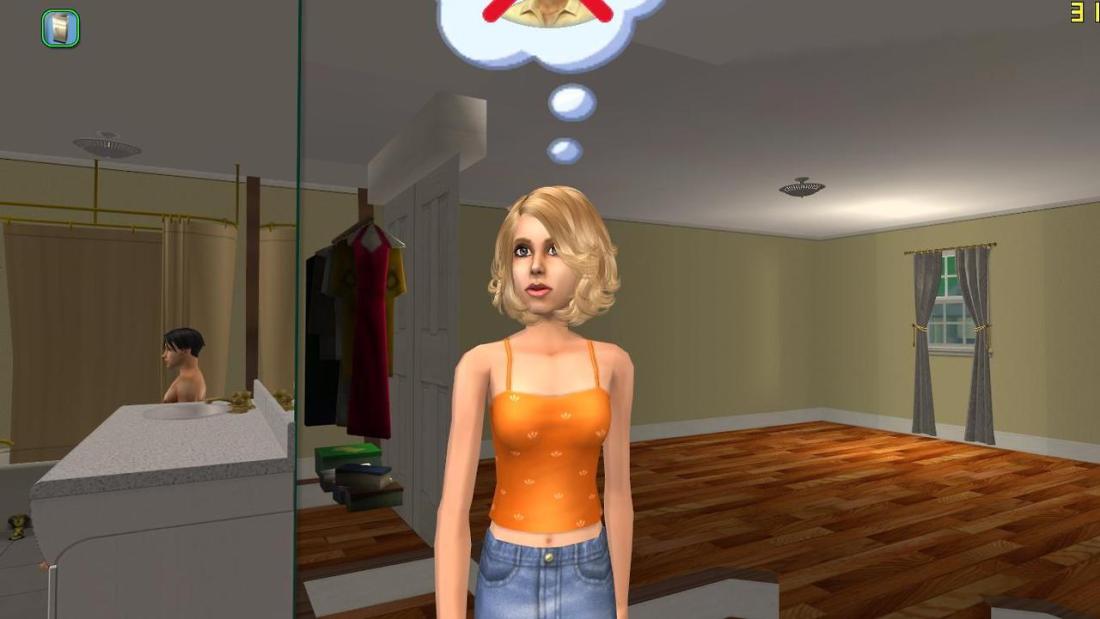Tap the queued action icon with green border
Screen dimensions: 1100x619
click(x=60, y=28)
